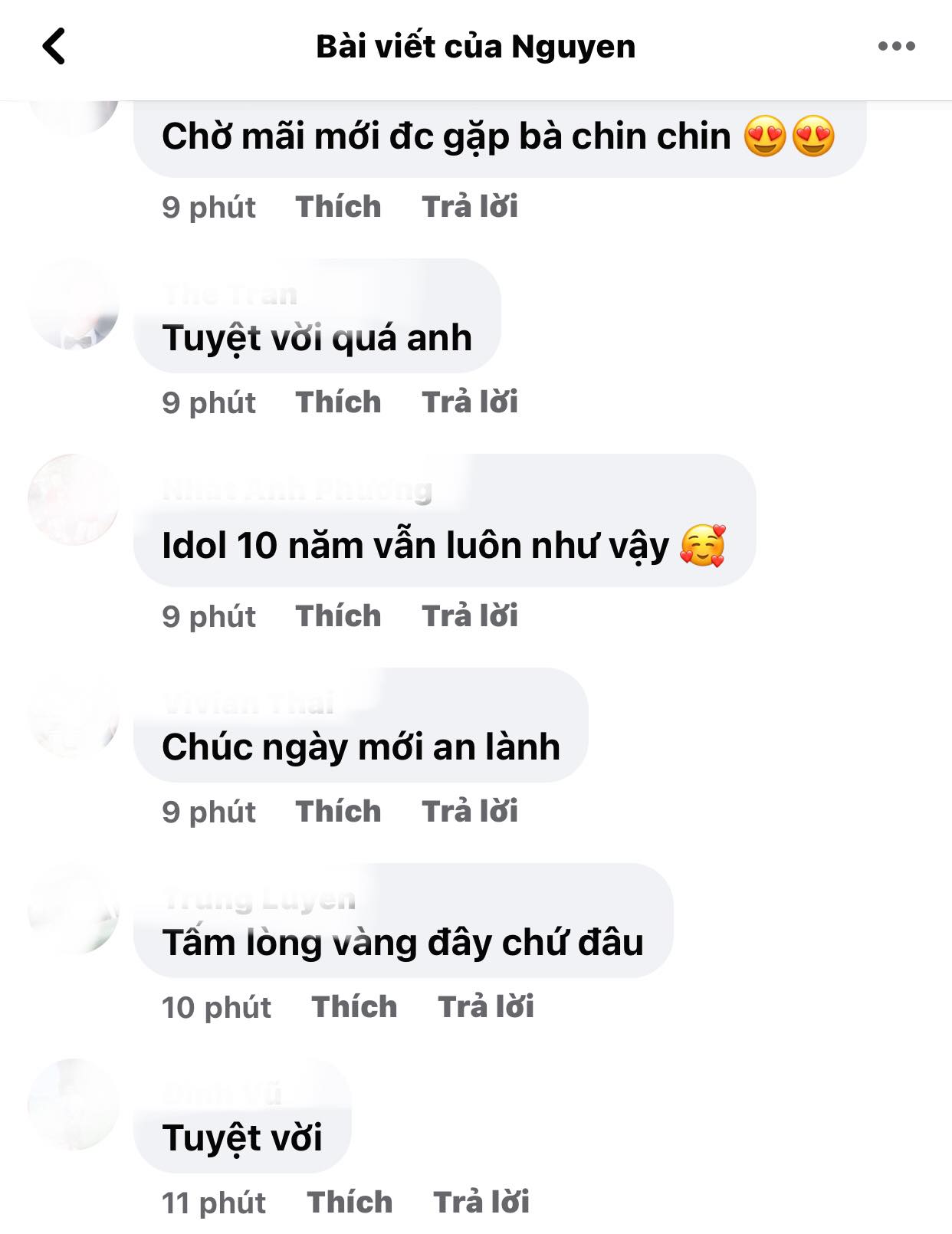Screen dimensions: 952x1234
Task: Open The Tran's profile avatar
Action: coord(73,314)
